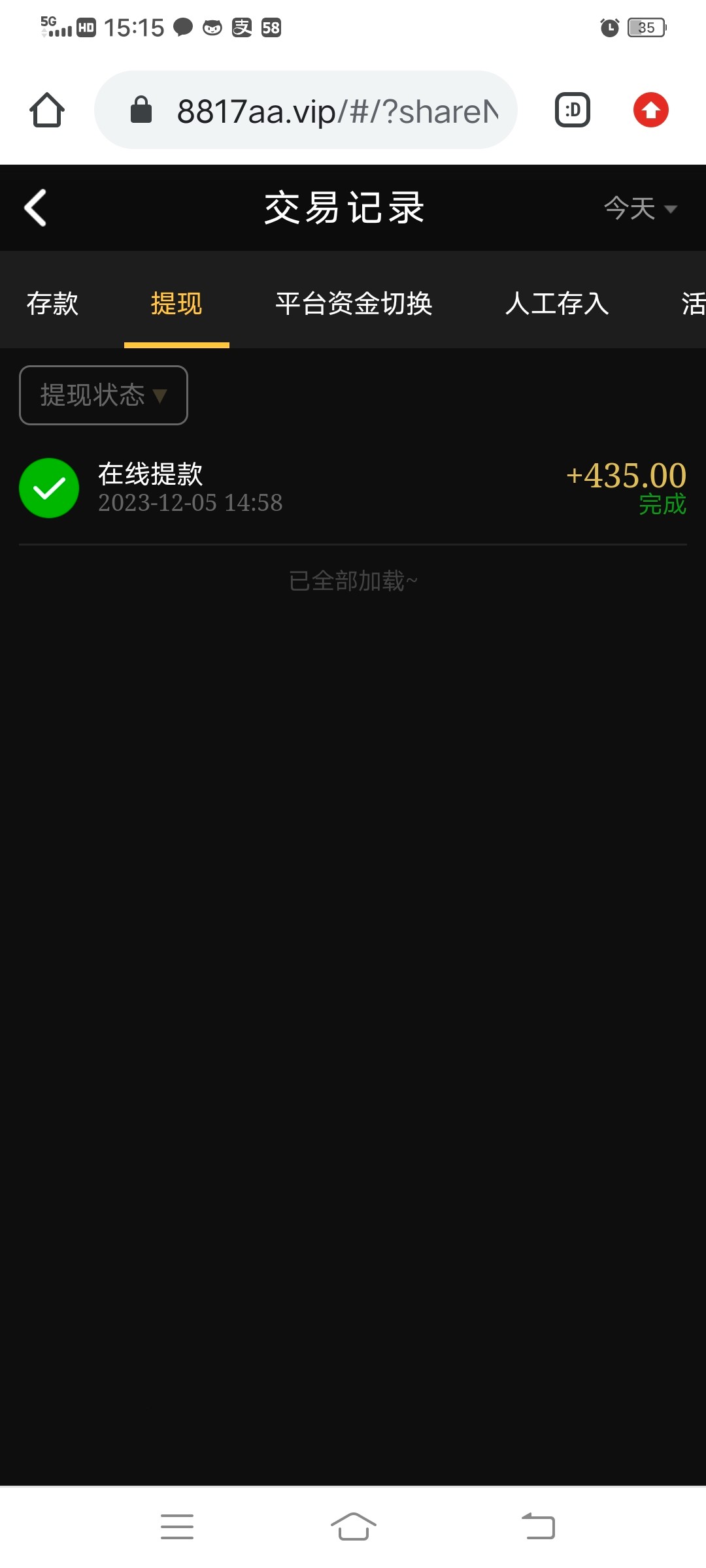The width and height of the screenshot is (706, 1568).
Task: Open the browser menu at bottom
Action: point(176,1527)
